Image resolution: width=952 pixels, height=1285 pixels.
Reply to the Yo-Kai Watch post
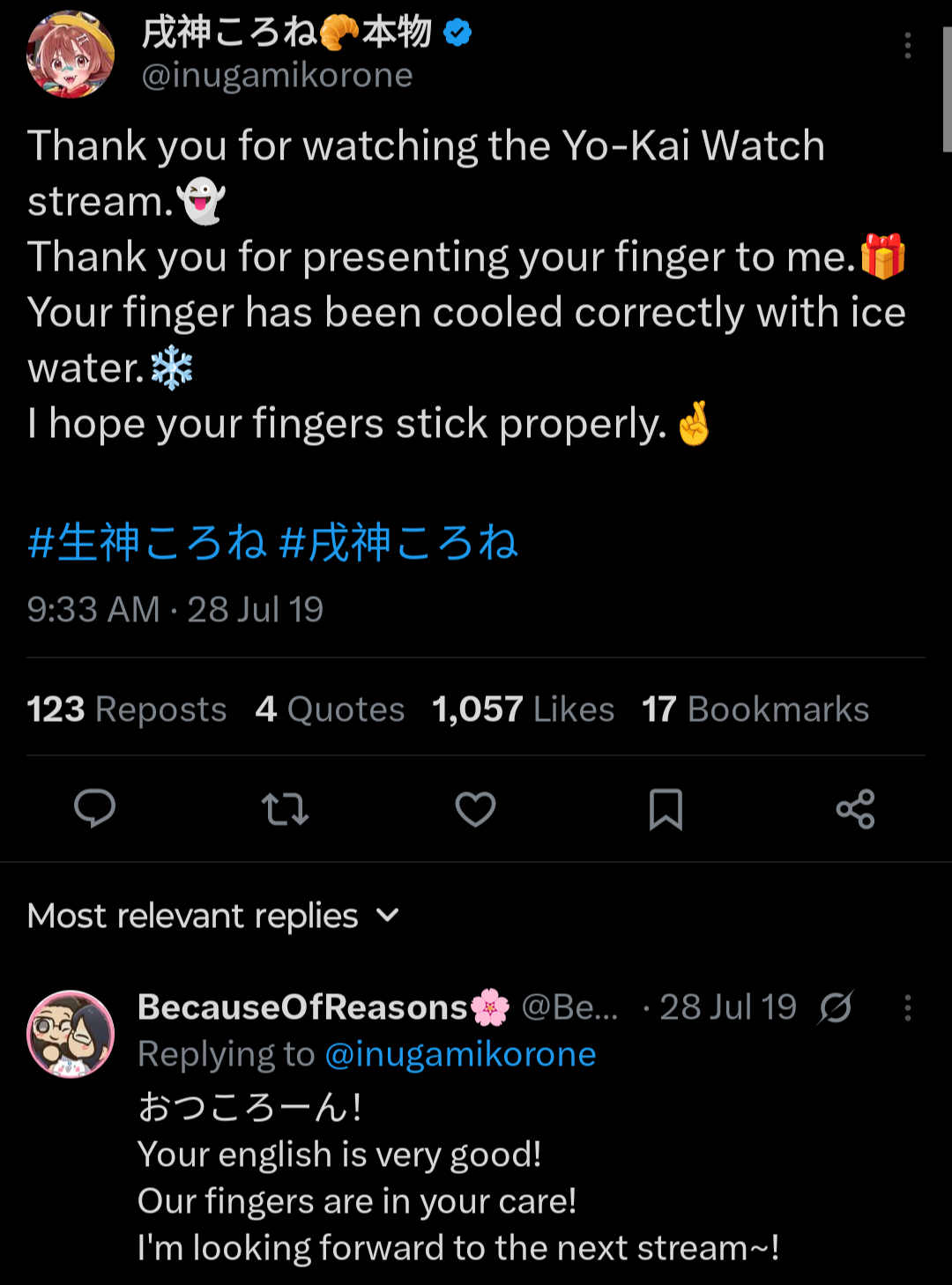click(x=94, y=808)
